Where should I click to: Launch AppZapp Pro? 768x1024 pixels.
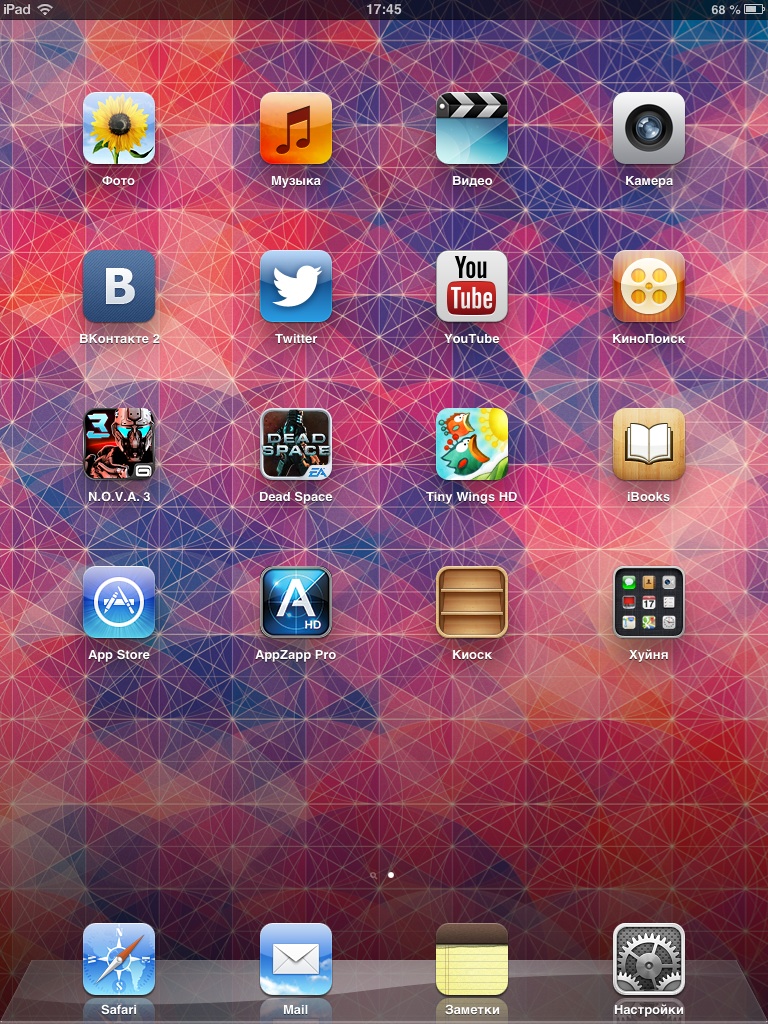click(x=296, y=602)
